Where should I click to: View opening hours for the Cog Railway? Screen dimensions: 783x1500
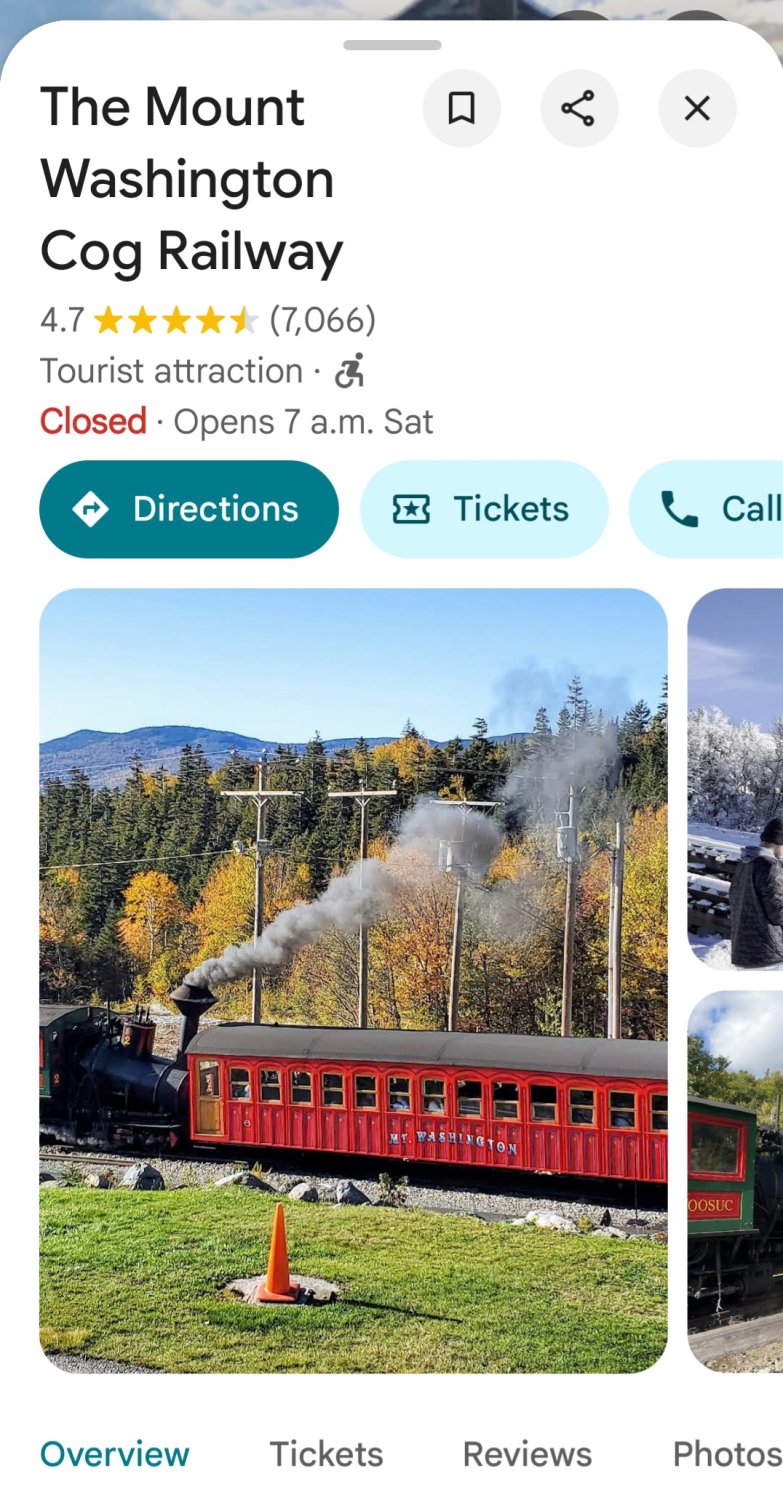coord(237,422)
